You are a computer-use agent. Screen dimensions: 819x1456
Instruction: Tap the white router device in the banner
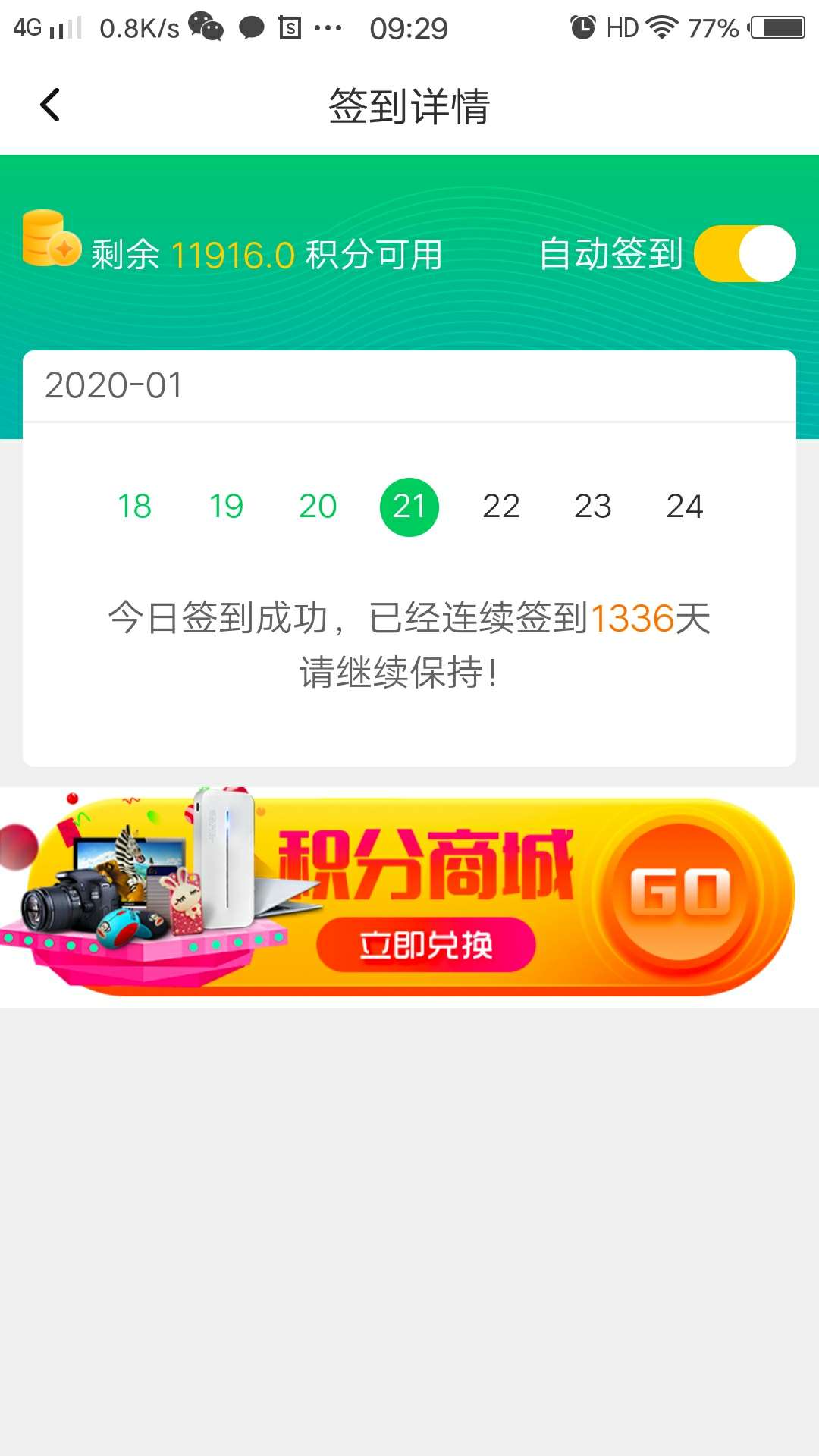[x=225, y=857]
